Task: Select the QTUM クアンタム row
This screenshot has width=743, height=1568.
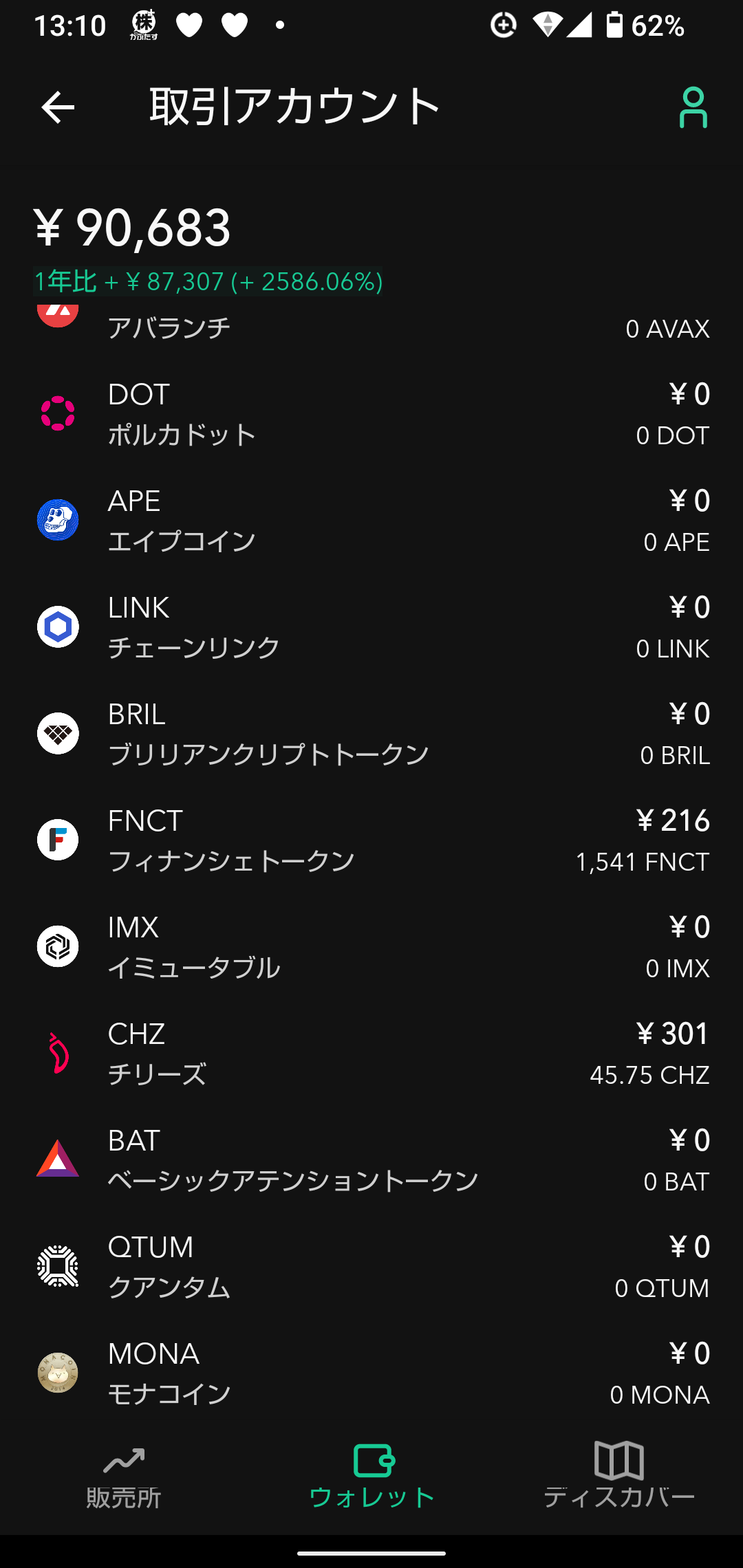Action: tap(371, 1267)
